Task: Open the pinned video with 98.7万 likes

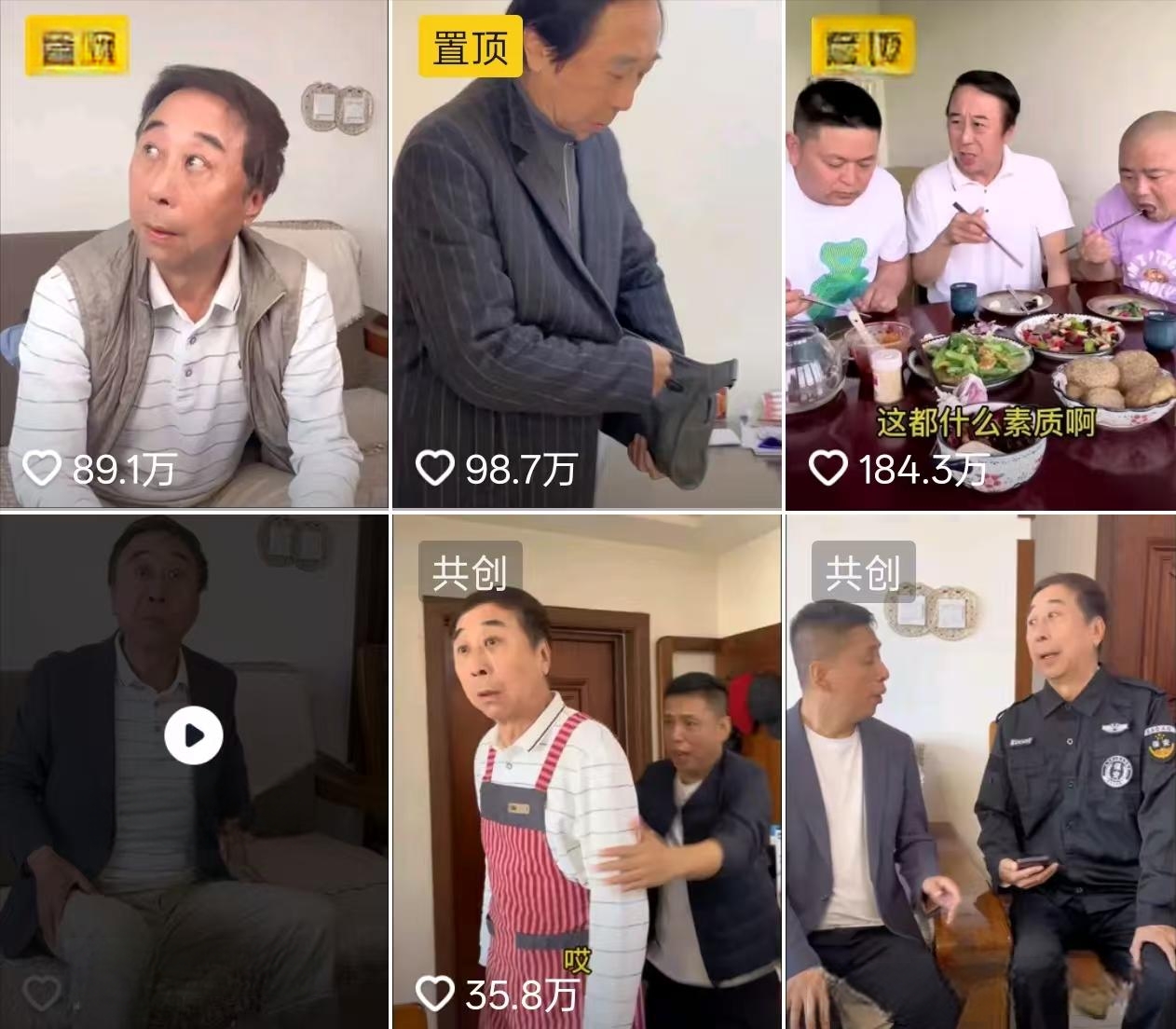Action: [x=586, y=254]
